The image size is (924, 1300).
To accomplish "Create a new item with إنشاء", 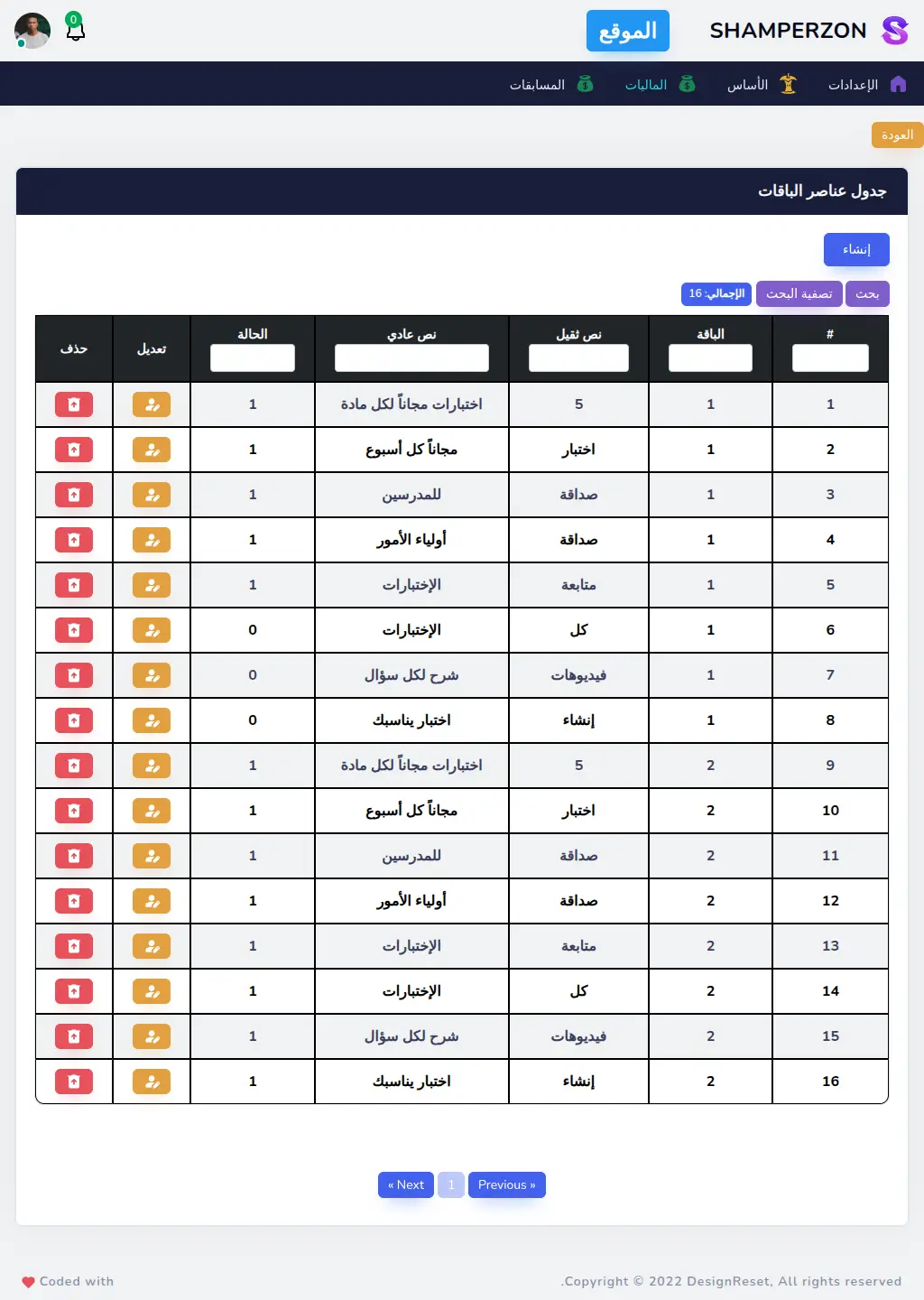I will pyautogui.click(x=855, y=249).
